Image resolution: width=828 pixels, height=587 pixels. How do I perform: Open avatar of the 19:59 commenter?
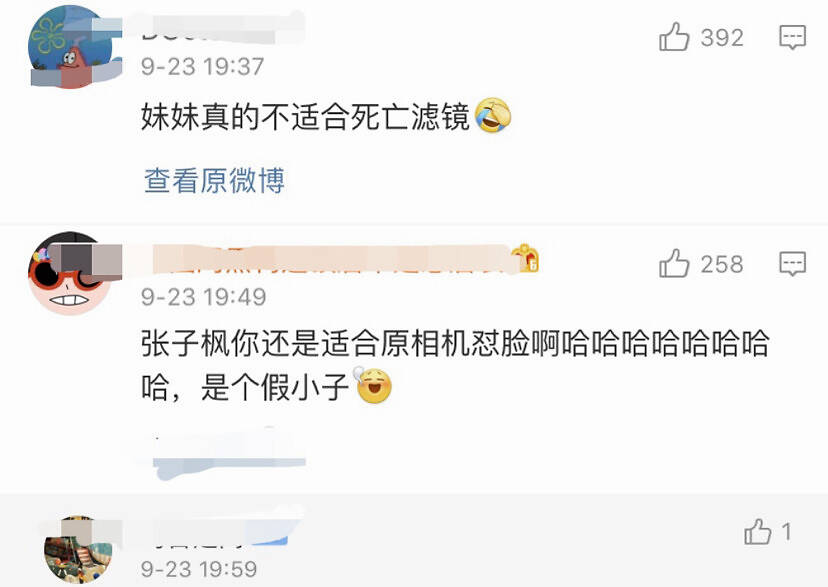[x=78, y=550]
